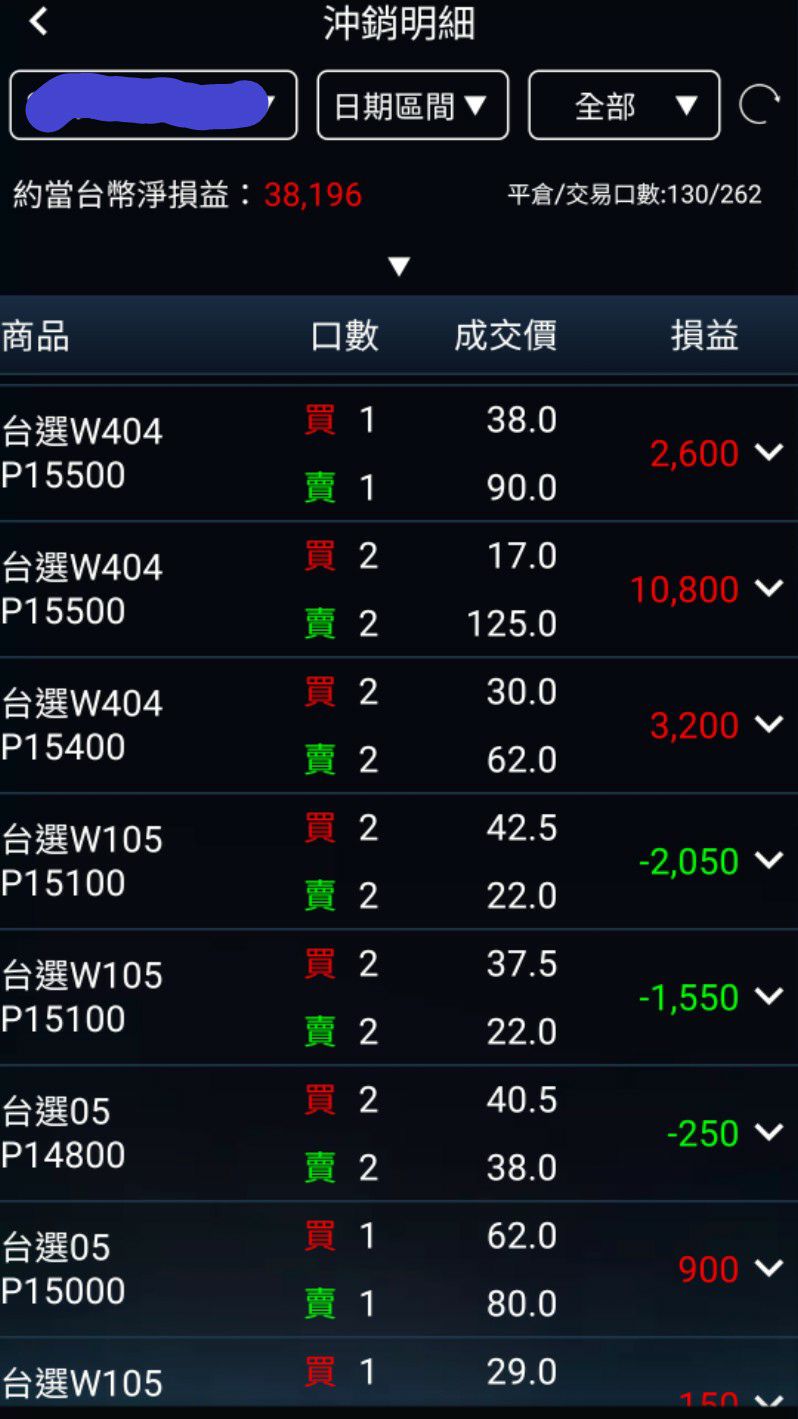Expand the 3,200 profit row chevron
The image size is (798, 1419).
point(769,724)
